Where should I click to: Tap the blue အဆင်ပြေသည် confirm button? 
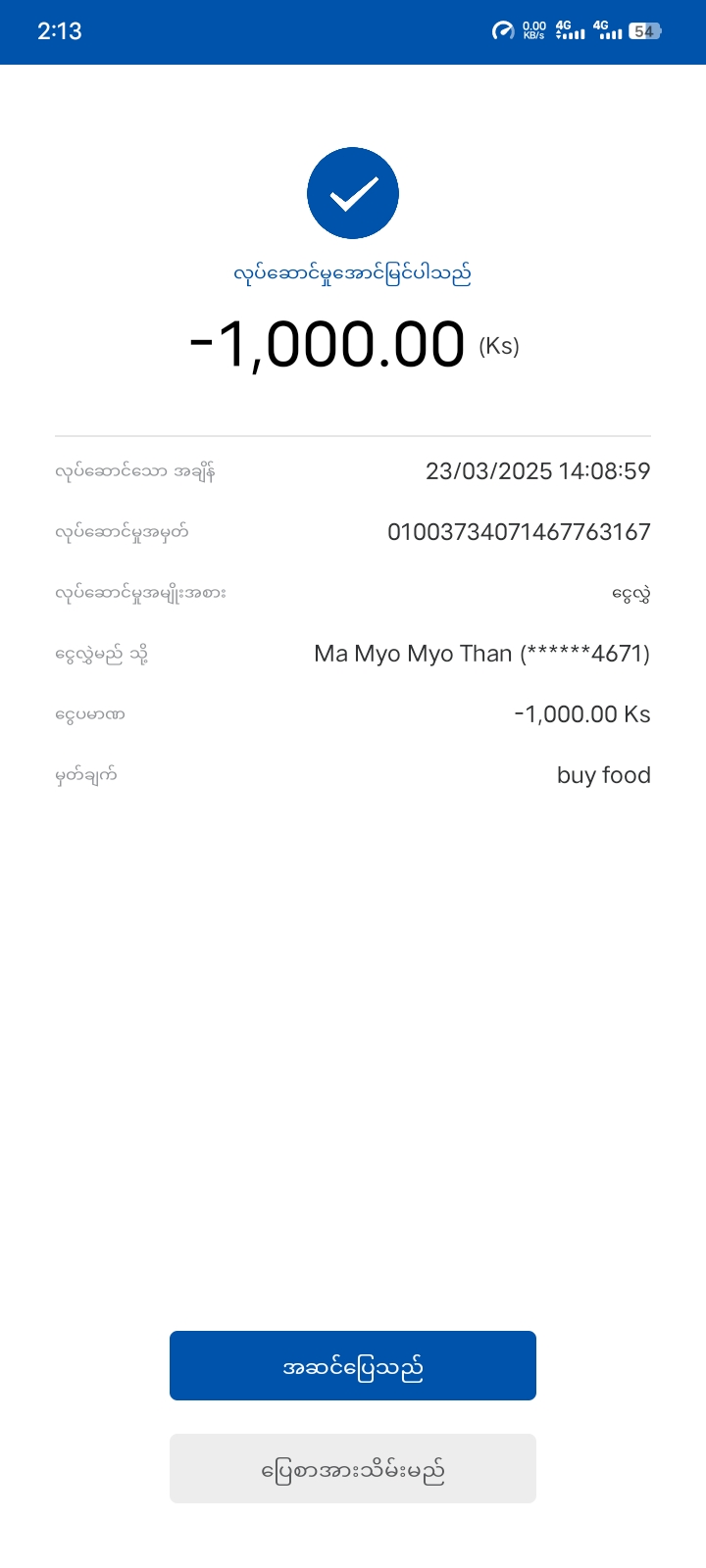pyautogui.click(x=353, y=1365)
